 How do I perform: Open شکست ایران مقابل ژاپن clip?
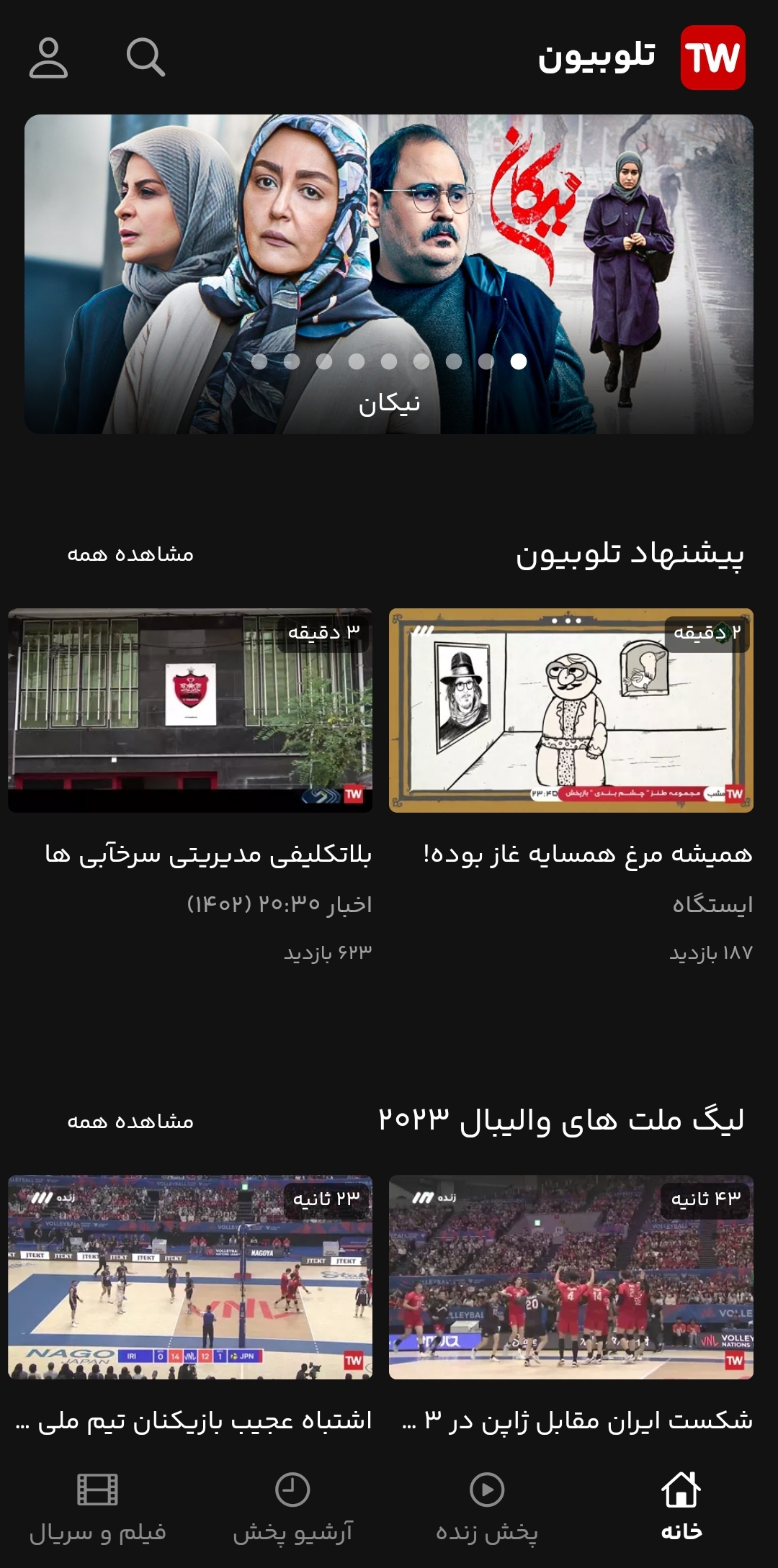571,1277
